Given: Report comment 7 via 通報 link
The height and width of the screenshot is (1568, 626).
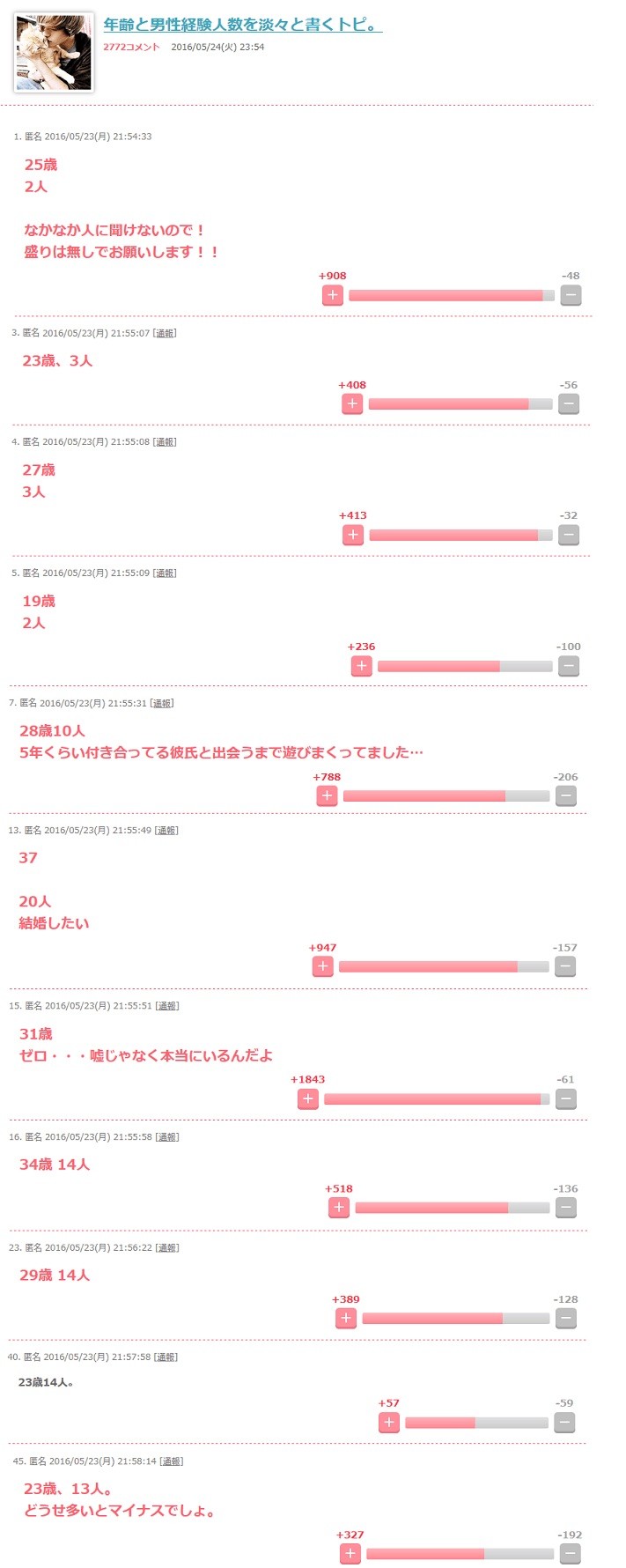Looking at the screenshot, I should (162, 703).
